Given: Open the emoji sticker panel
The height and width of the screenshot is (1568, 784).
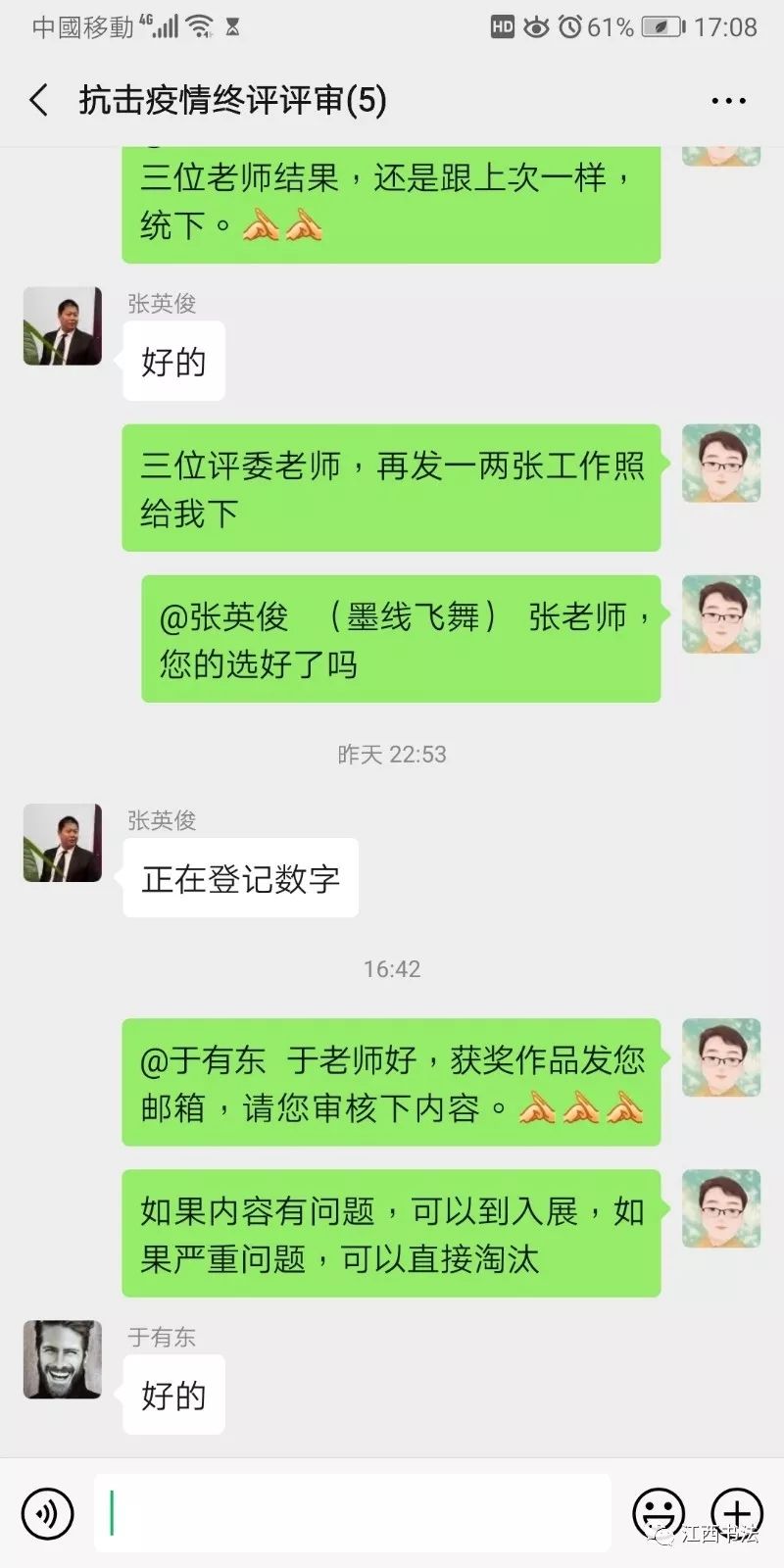Looking at the screenshot, I should [x=659, y=1512].
